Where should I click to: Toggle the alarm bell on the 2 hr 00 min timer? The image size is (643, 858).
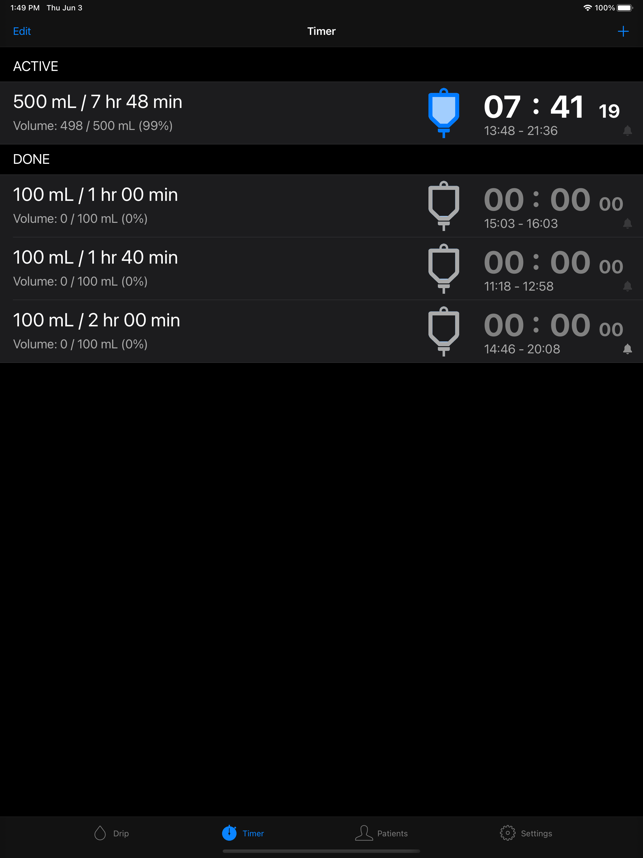pyautogui.click(x=628, y=349)
